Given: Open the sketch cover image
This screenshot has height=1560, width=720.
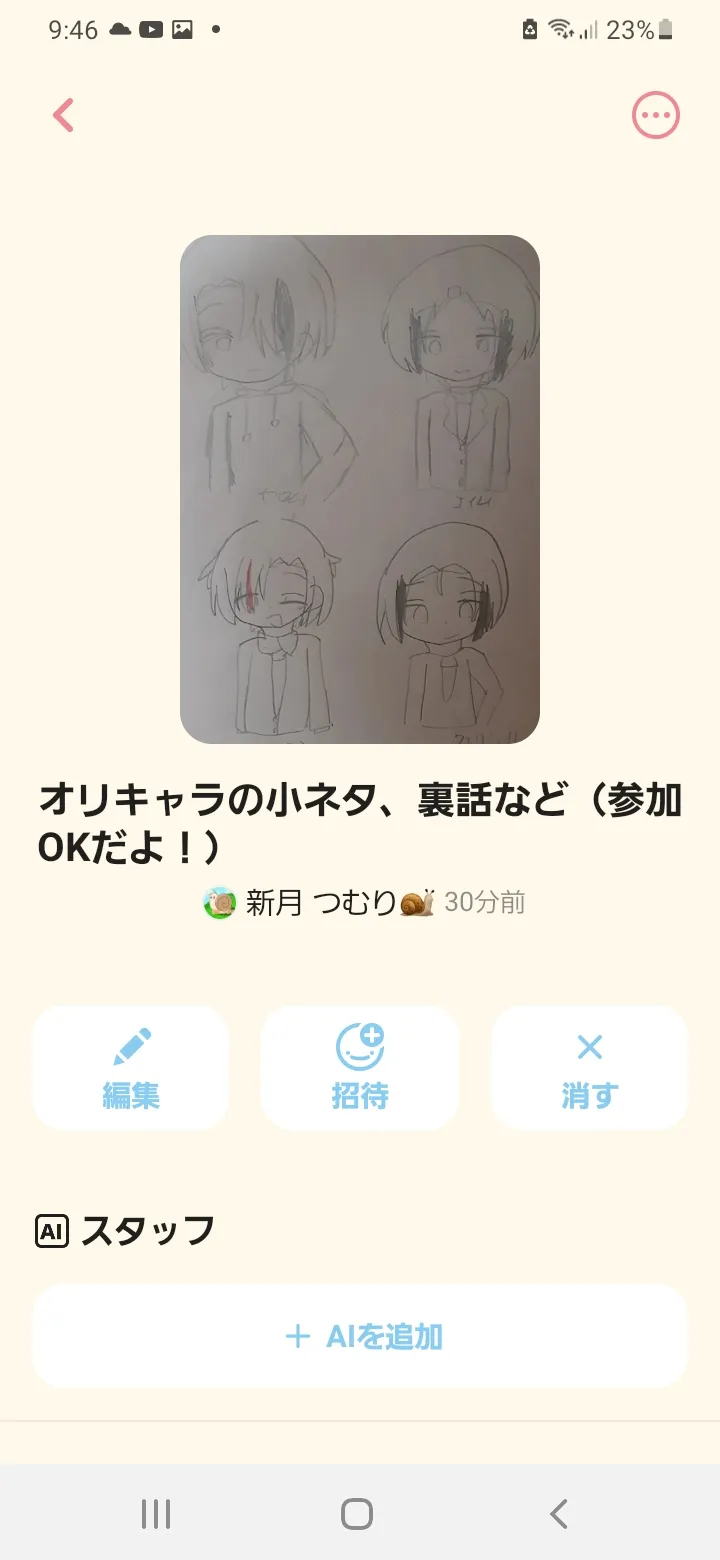Looking at the screenshot, I should point(360,489).
